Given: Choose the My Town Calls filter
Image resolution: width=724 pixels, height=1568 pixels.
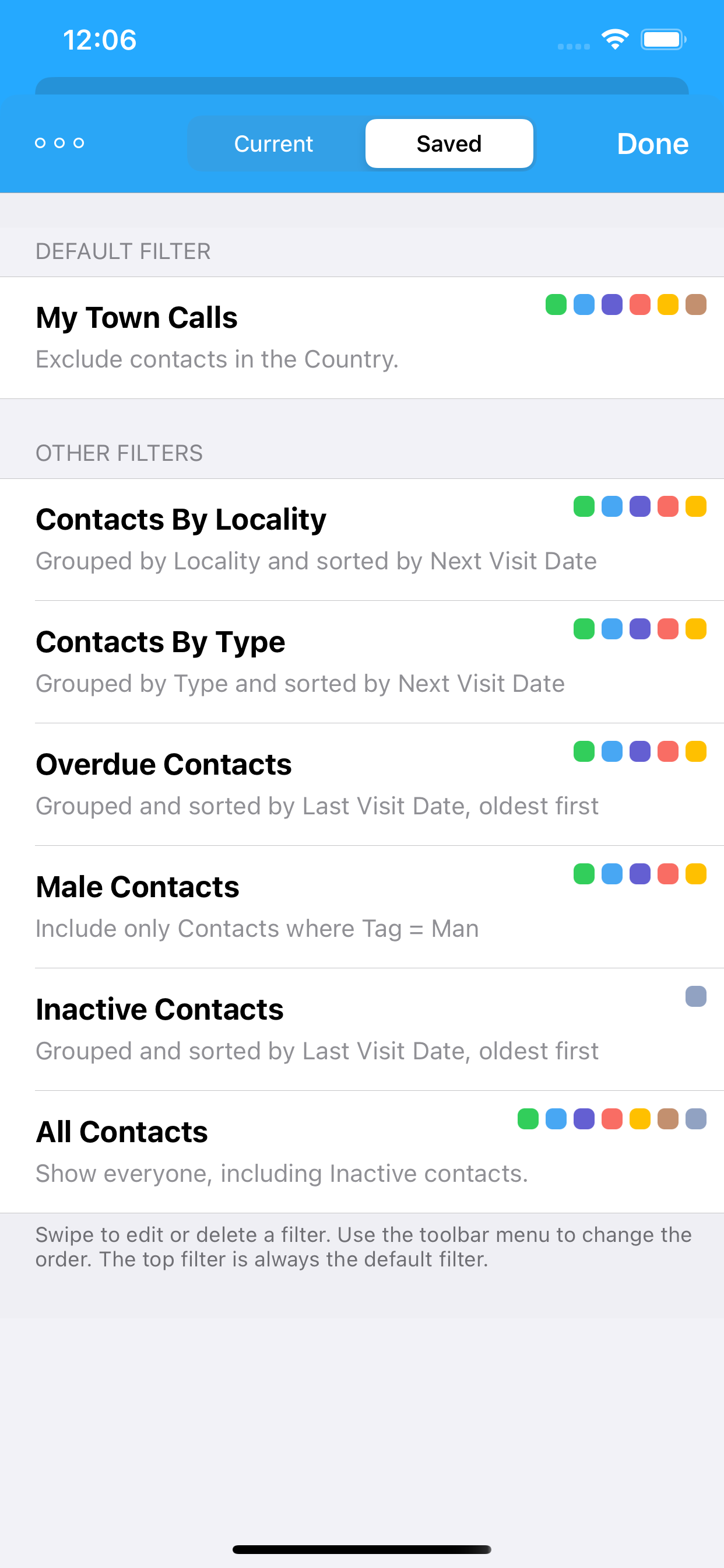Looking at the screenshot, I should [362, 338].
